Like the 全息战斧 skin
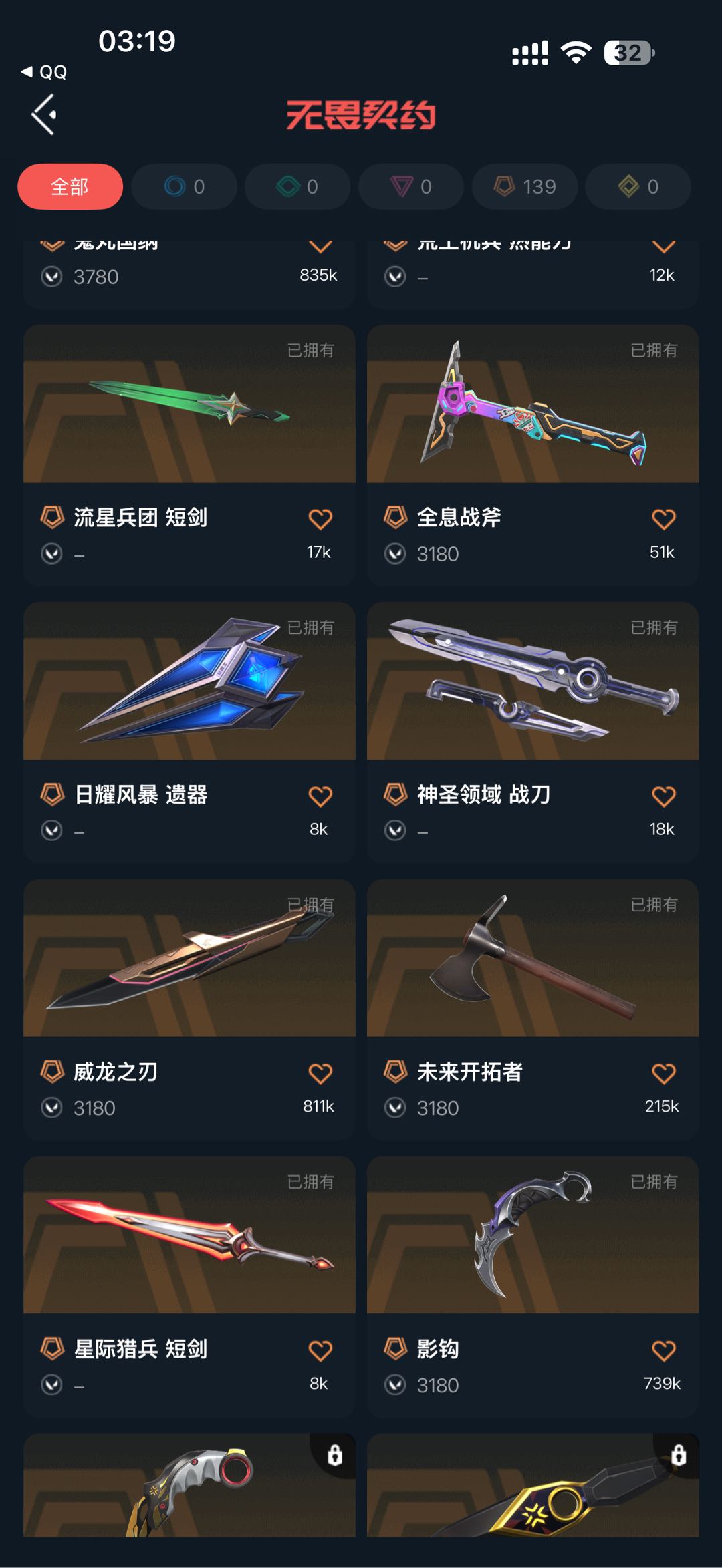 pos(663,519)
